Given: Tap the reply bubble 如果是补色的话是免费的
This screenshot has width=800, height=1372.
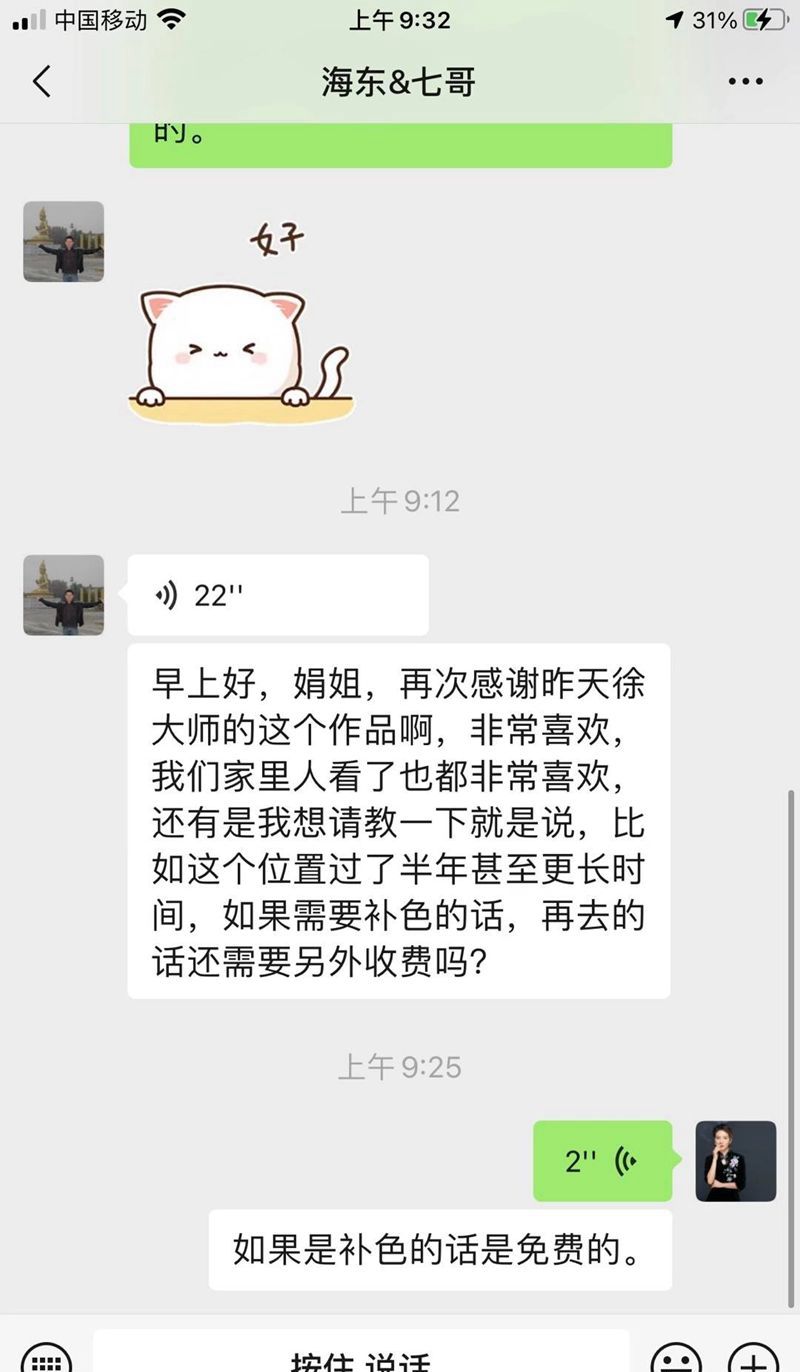Looking at the screenshot, I should click(x=438, y=1249).
